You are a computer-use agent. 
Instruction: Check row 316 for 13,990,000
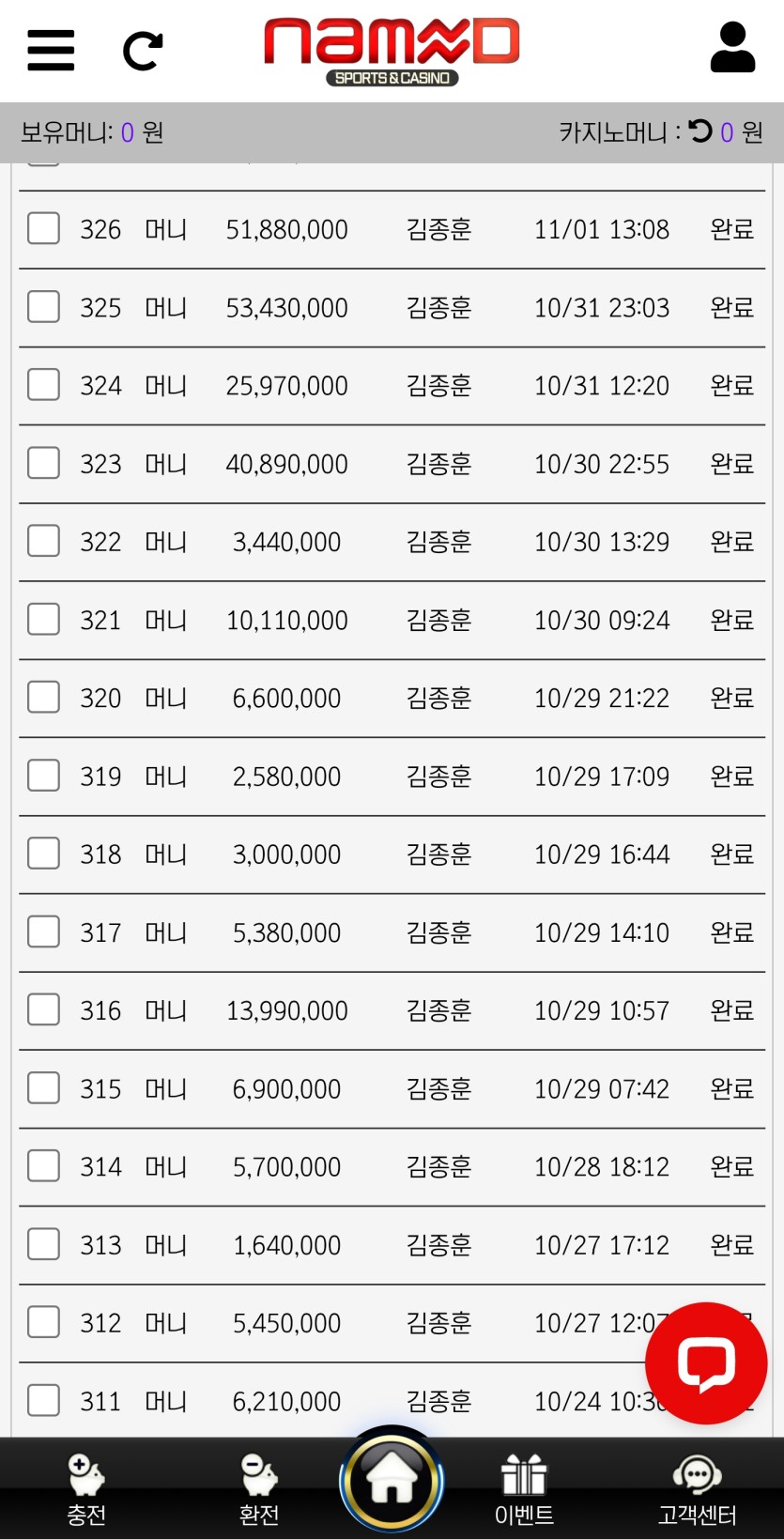(x=43, y=1010)
